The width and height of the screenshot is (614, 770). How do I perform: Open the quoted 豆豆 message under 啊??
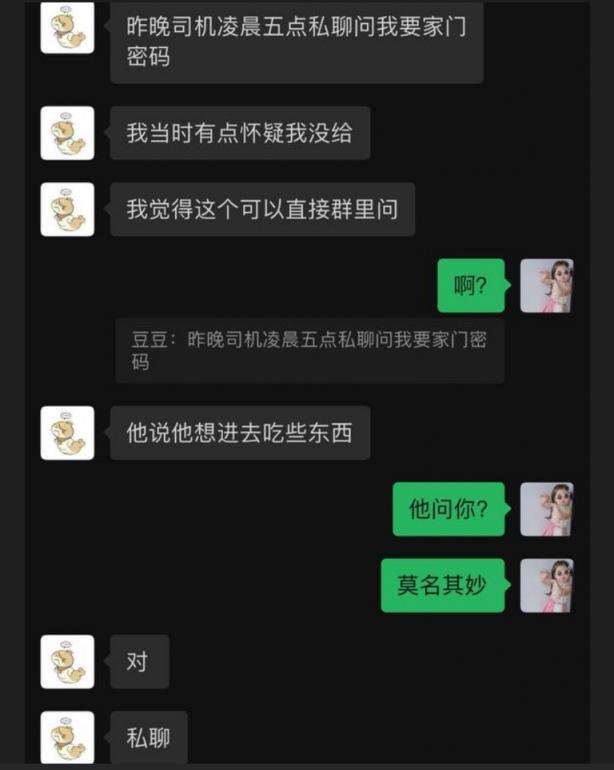coord(310,350)
